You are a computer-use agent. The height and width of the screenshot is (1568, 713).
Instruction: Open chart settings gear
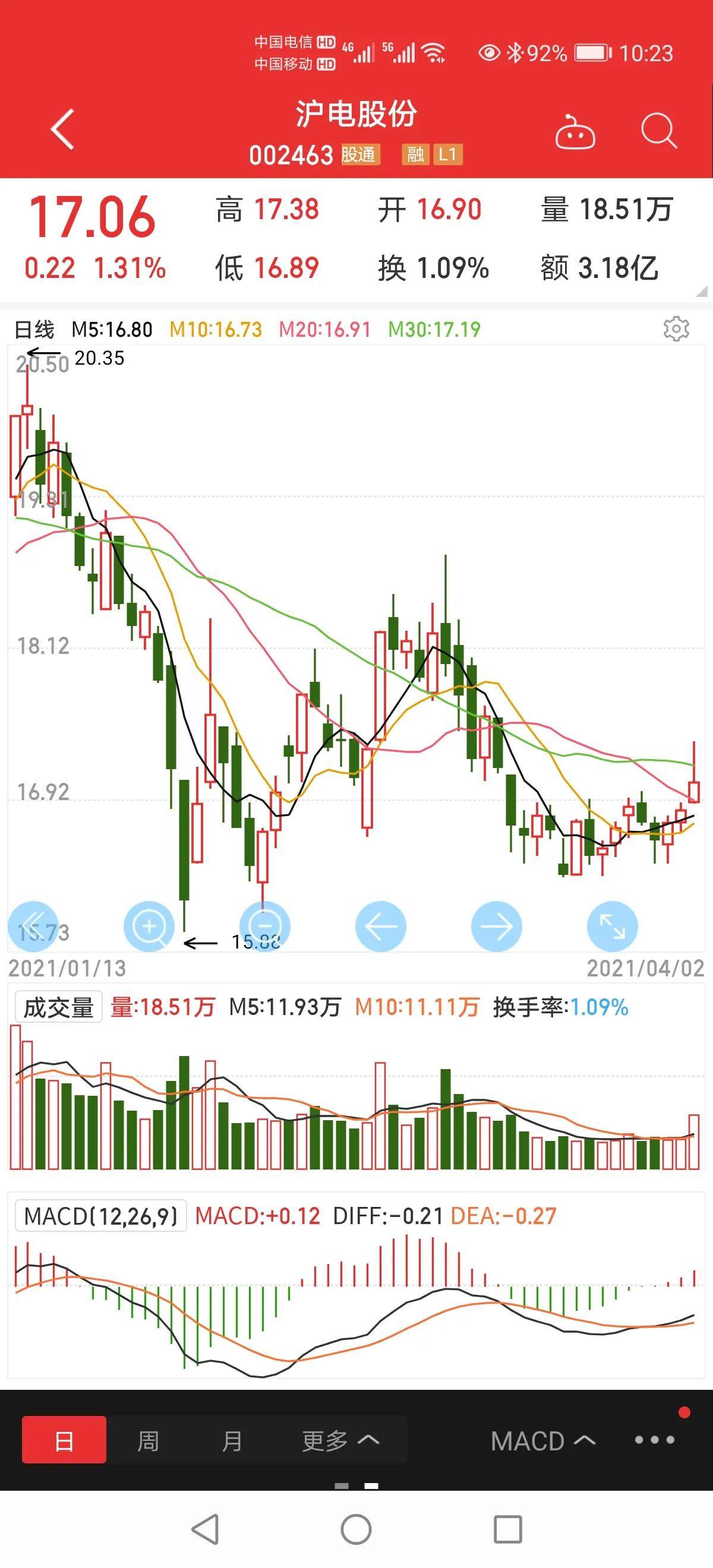(x=676, y=328)
